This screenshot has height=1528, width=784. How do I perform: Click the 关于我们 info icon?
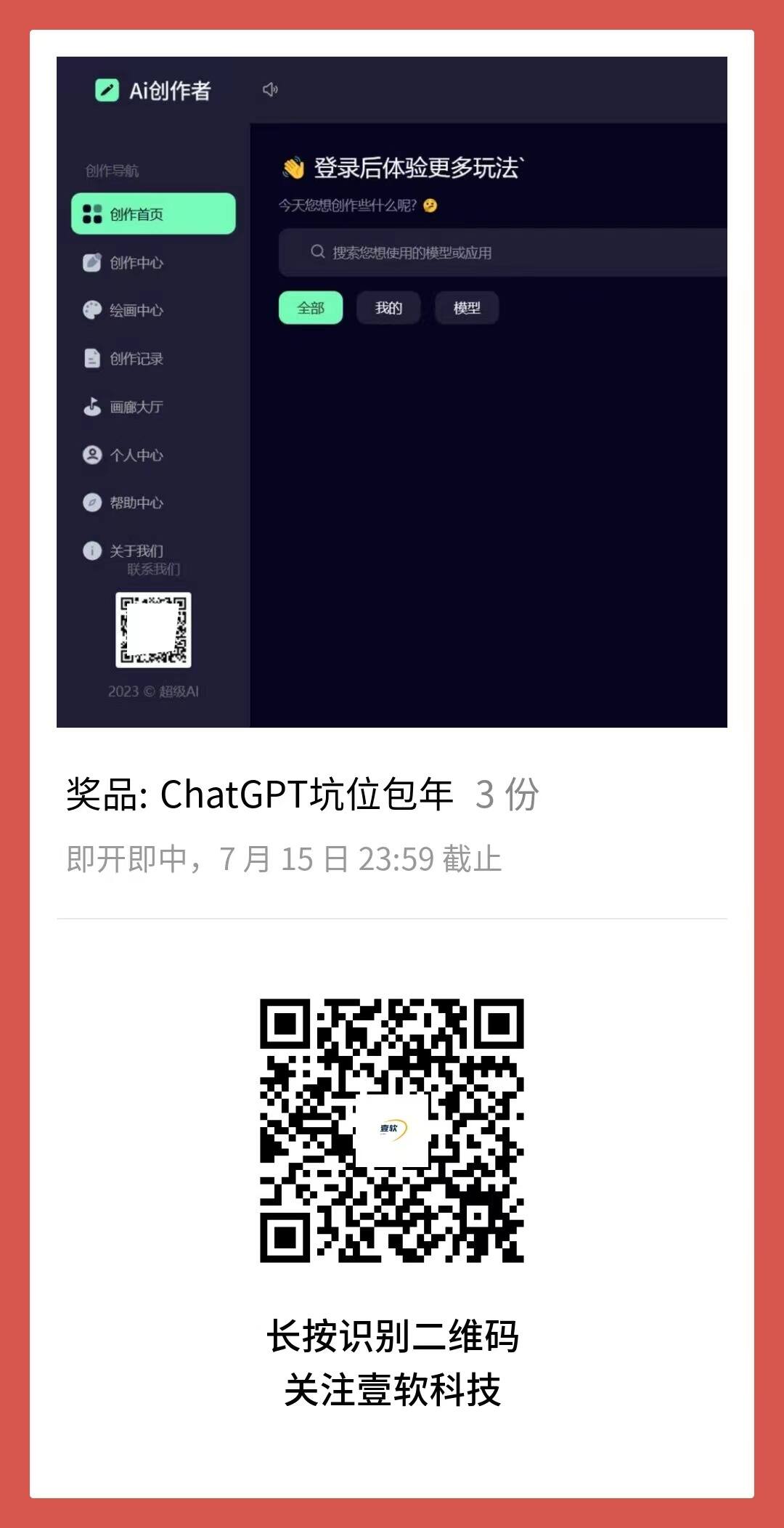pos(91,550)
